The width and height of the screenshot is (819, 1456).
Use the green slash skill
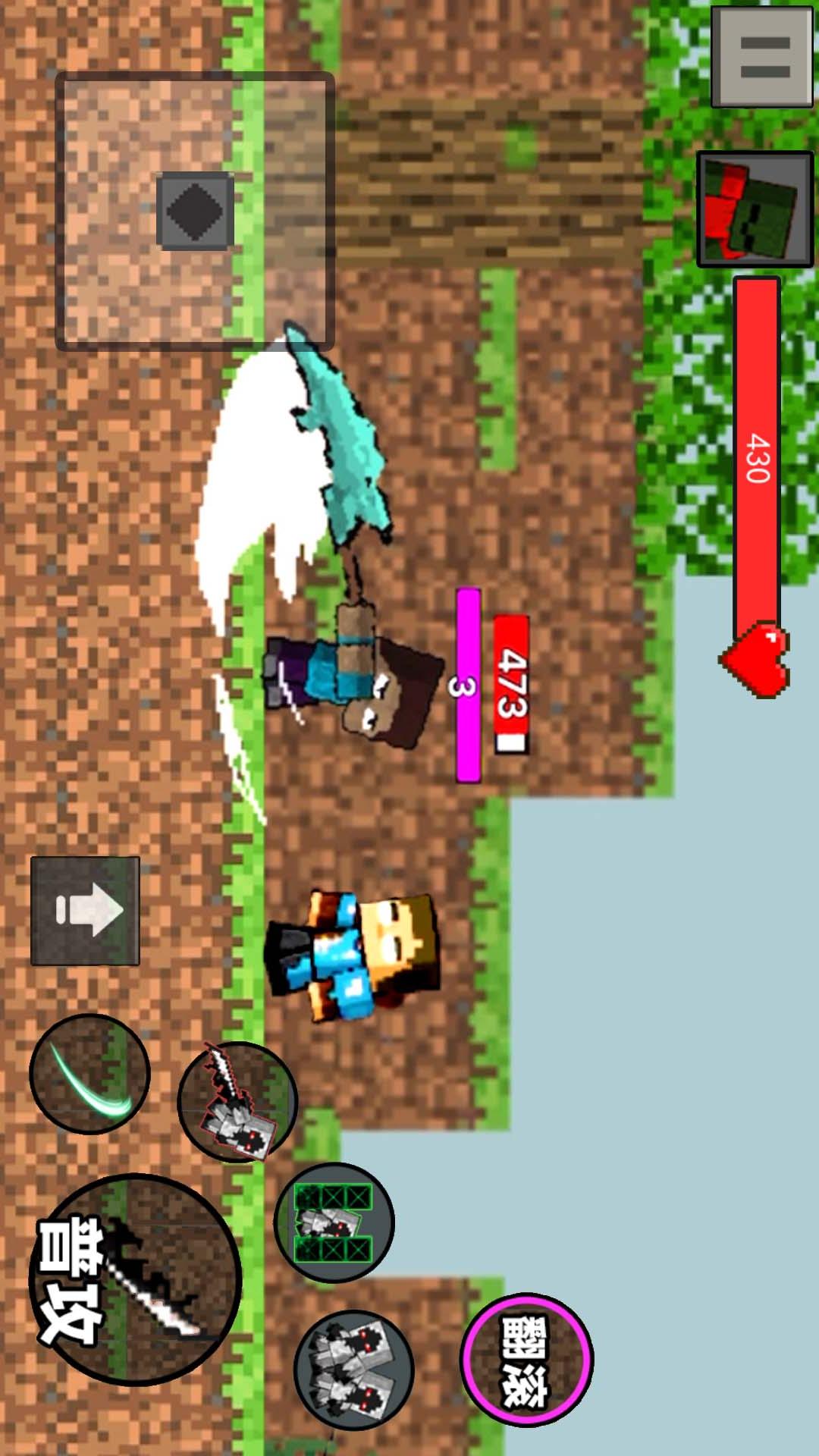click(89, 1074)
